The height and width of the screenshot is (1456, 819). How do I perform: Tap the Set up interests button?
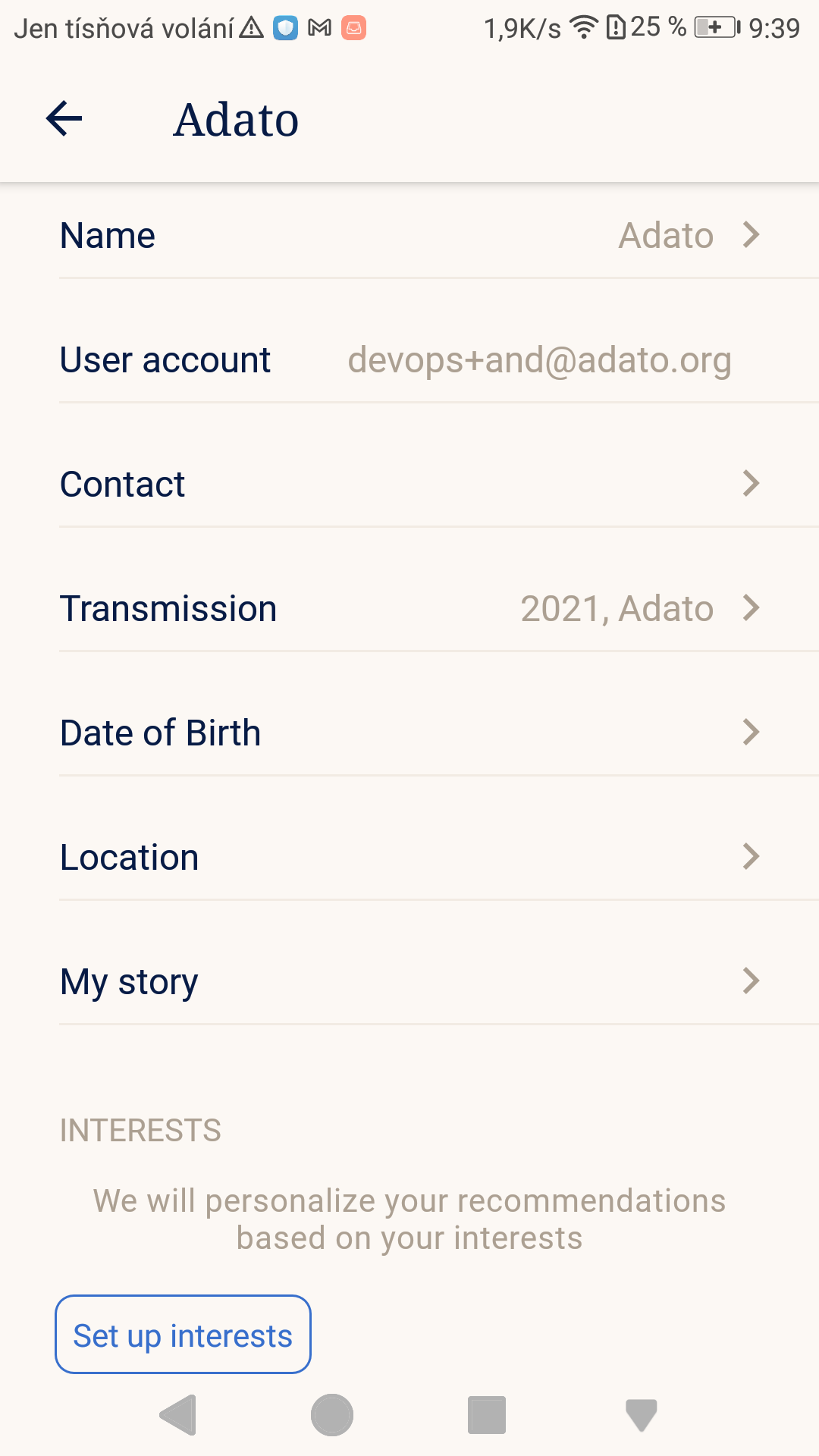(183, 1335)
